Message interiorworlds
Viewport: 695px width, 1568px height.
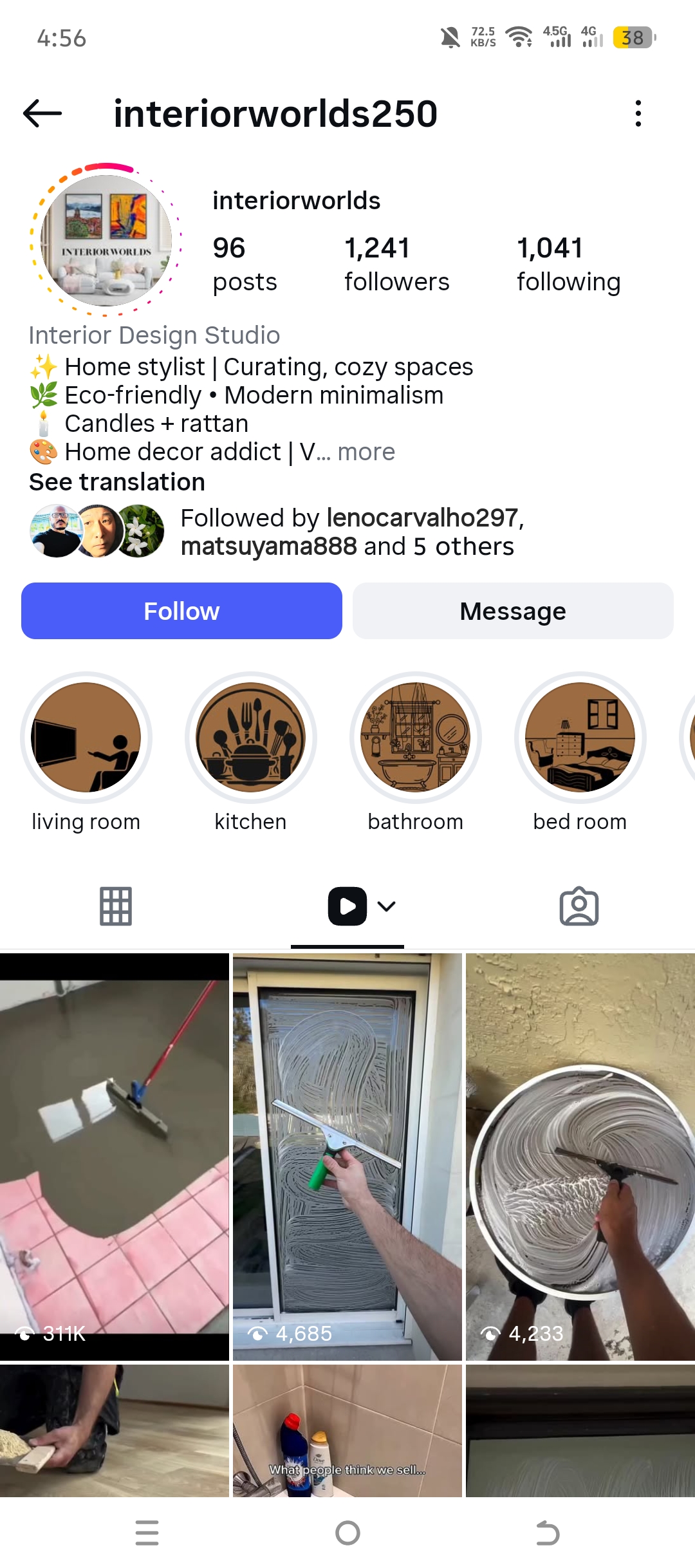pyautogui.click(x=513, y=611)
